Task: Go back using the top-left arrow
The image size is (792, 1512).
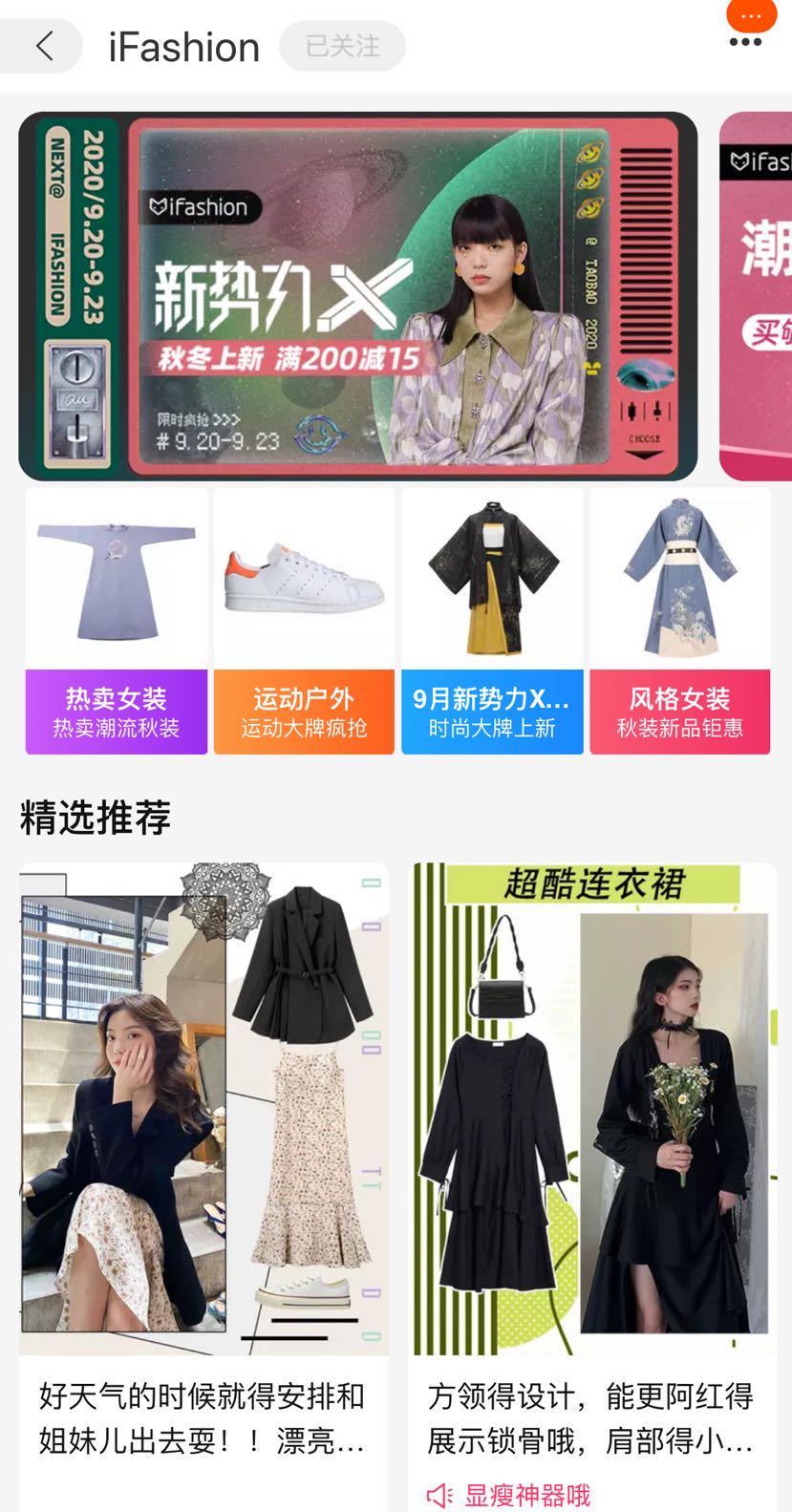Action: [44, 46]
